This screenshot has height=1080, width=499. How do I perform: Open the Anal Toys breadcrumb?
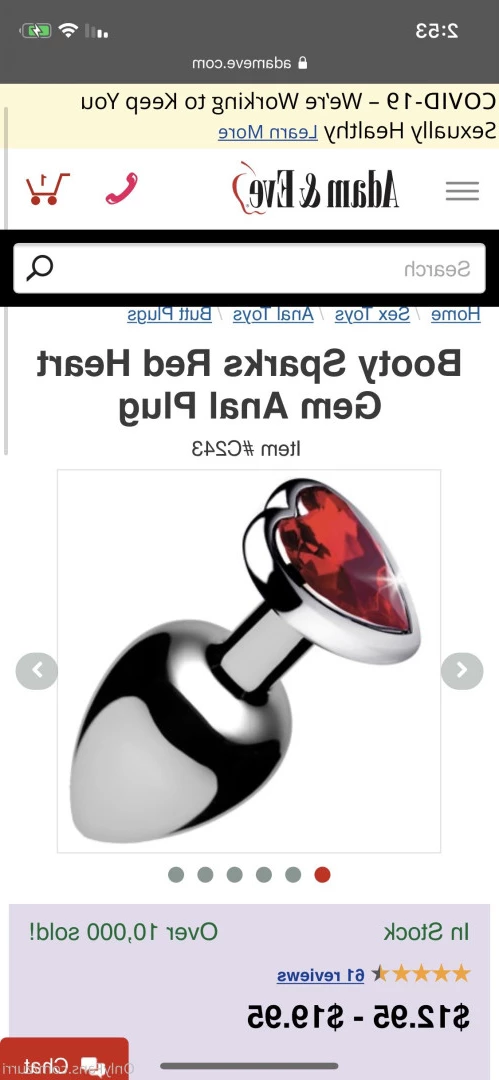tap(273, 315)
